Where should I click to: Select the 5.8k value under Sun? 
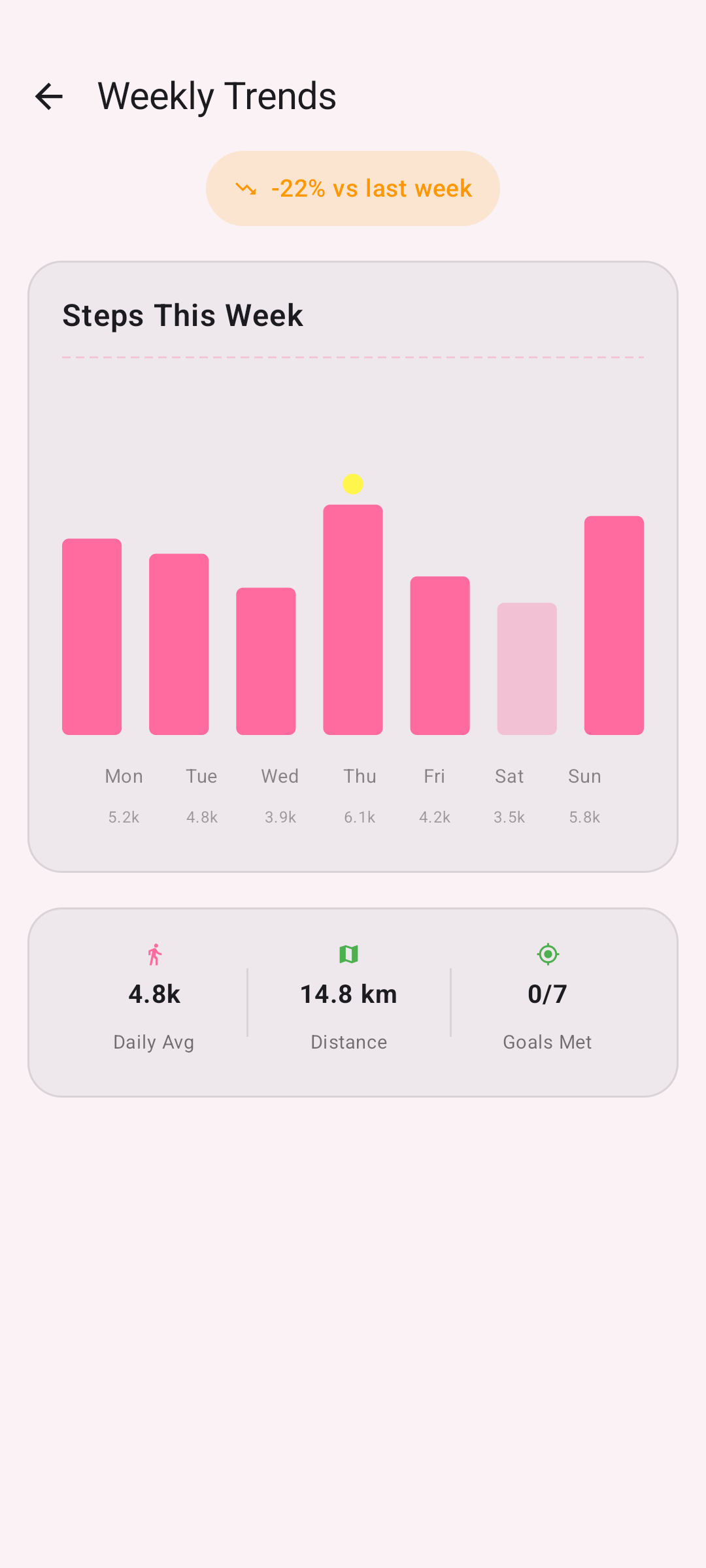[584, 817]
